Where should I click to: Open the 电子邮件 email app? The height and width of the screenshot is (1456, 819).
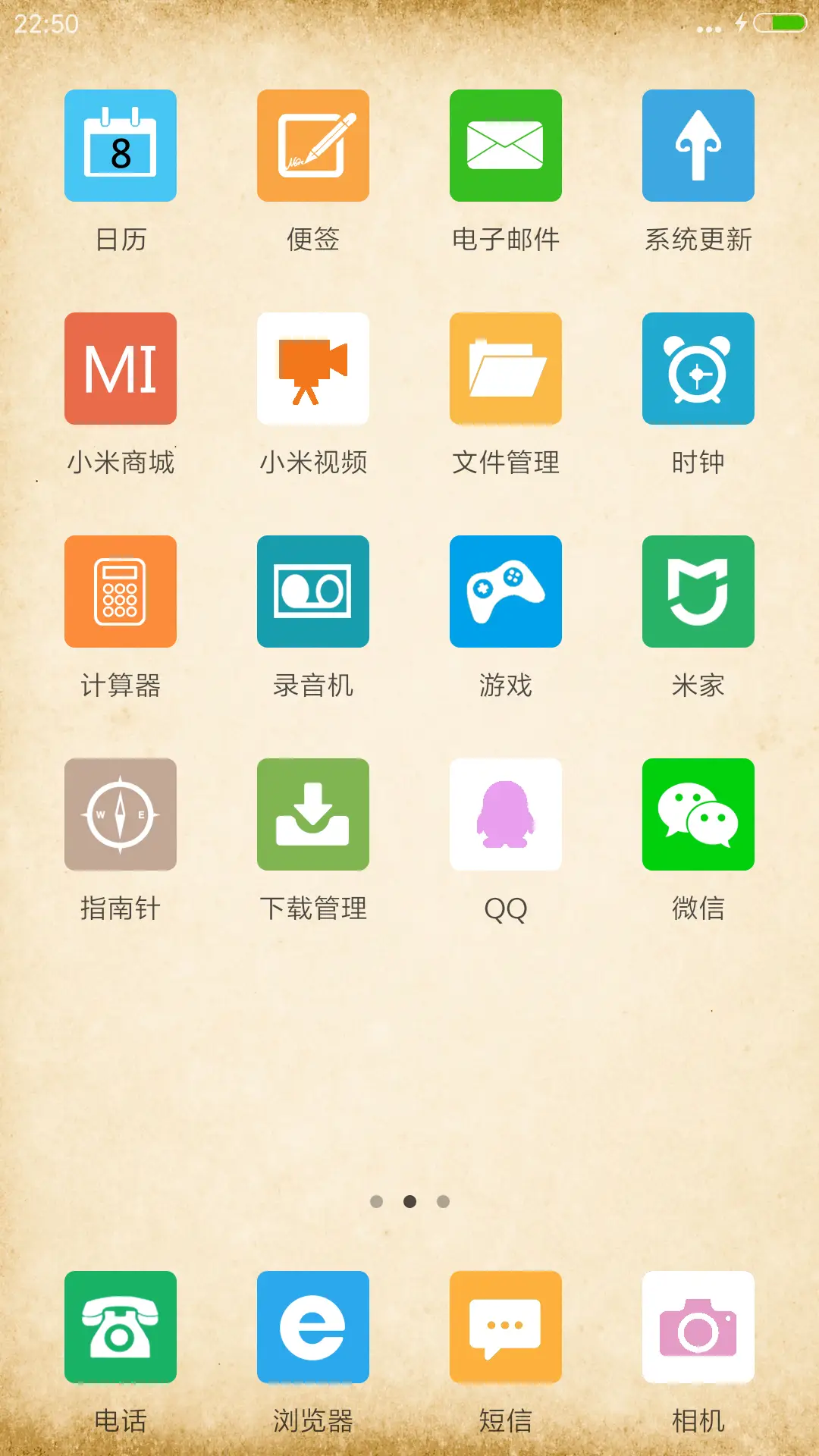click(x=505, y=146)
